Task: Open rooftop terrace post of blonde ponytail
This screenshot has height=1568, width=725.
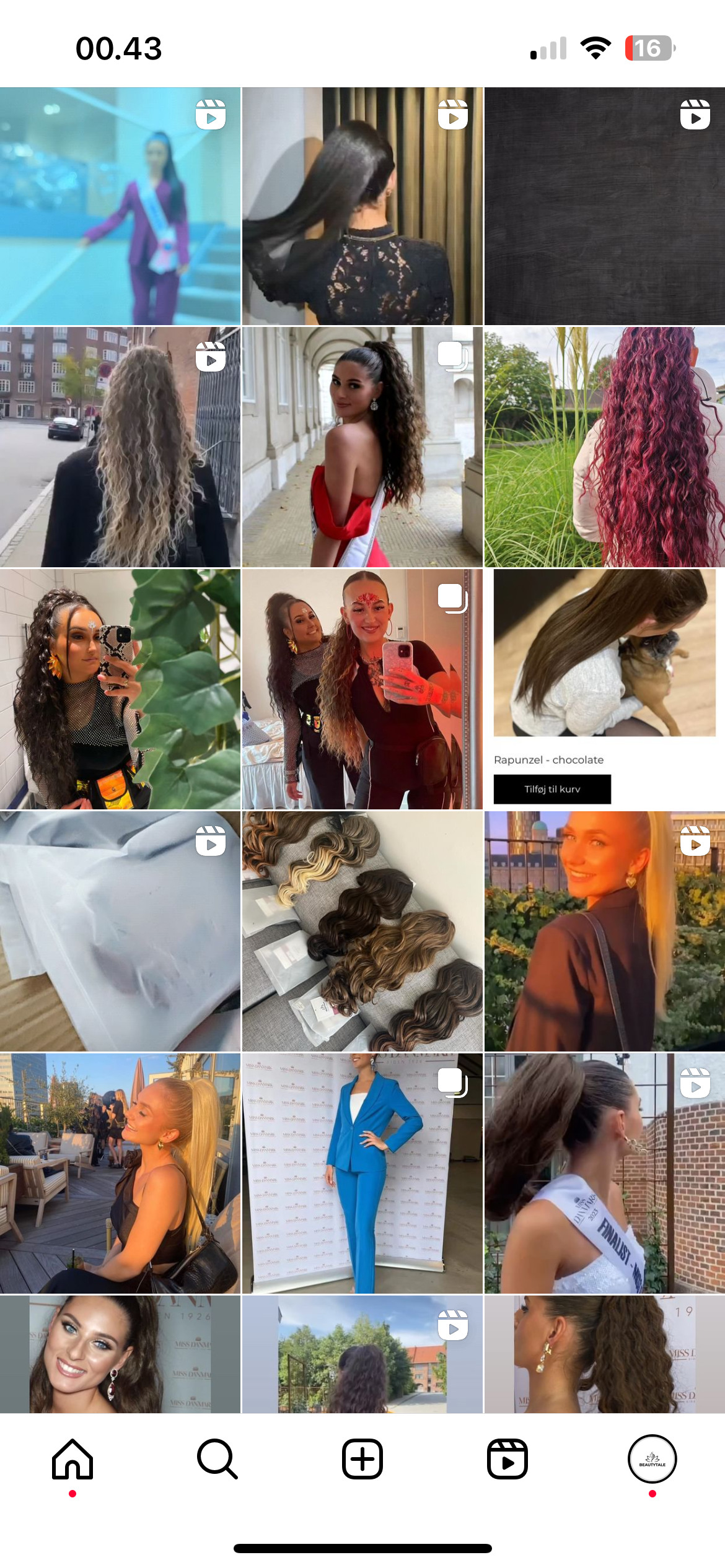Action: click(x=120, y=1174)
